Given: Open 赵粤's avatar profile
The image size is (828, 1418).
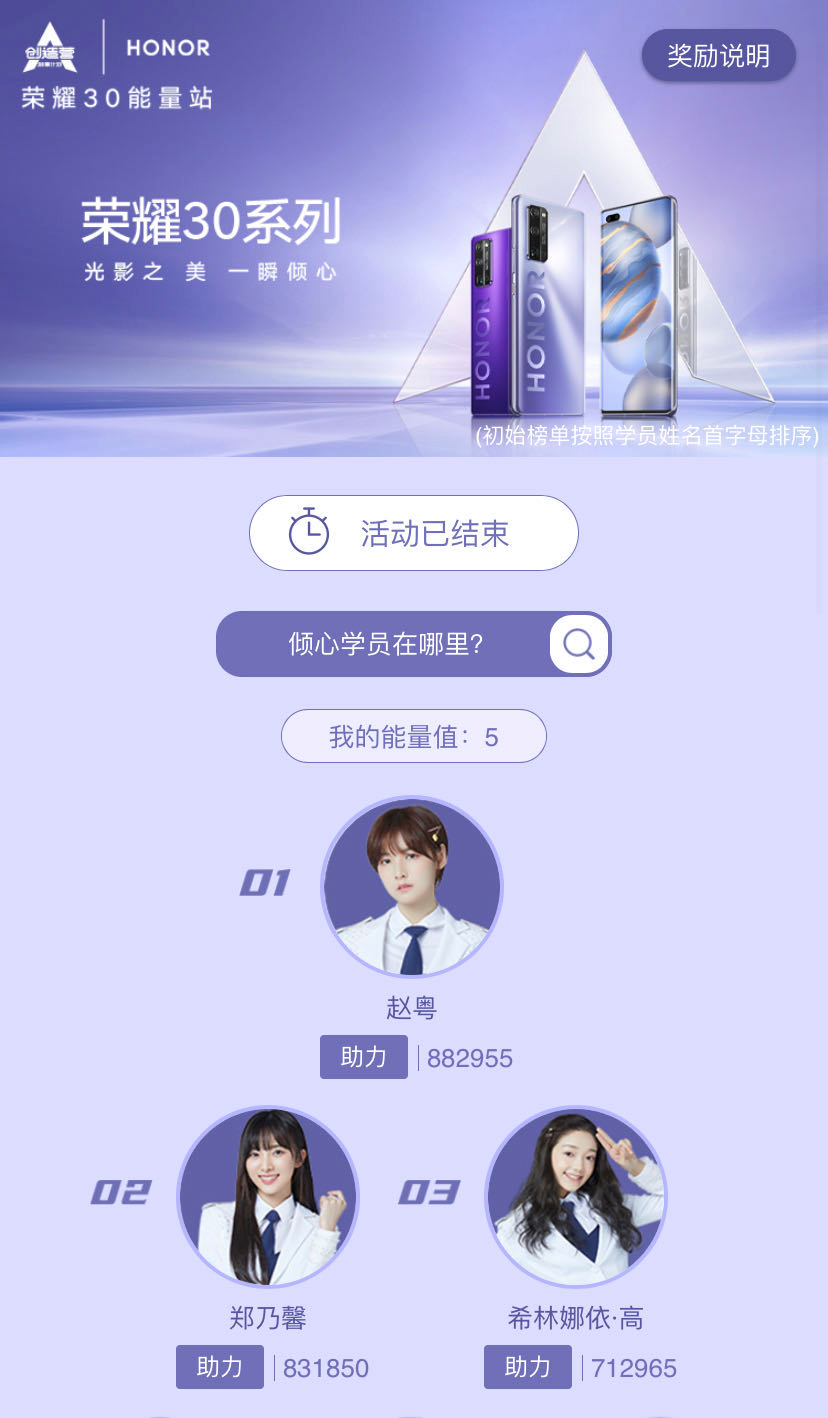Looking at the screenshot, I should click(x=412, y=887).
